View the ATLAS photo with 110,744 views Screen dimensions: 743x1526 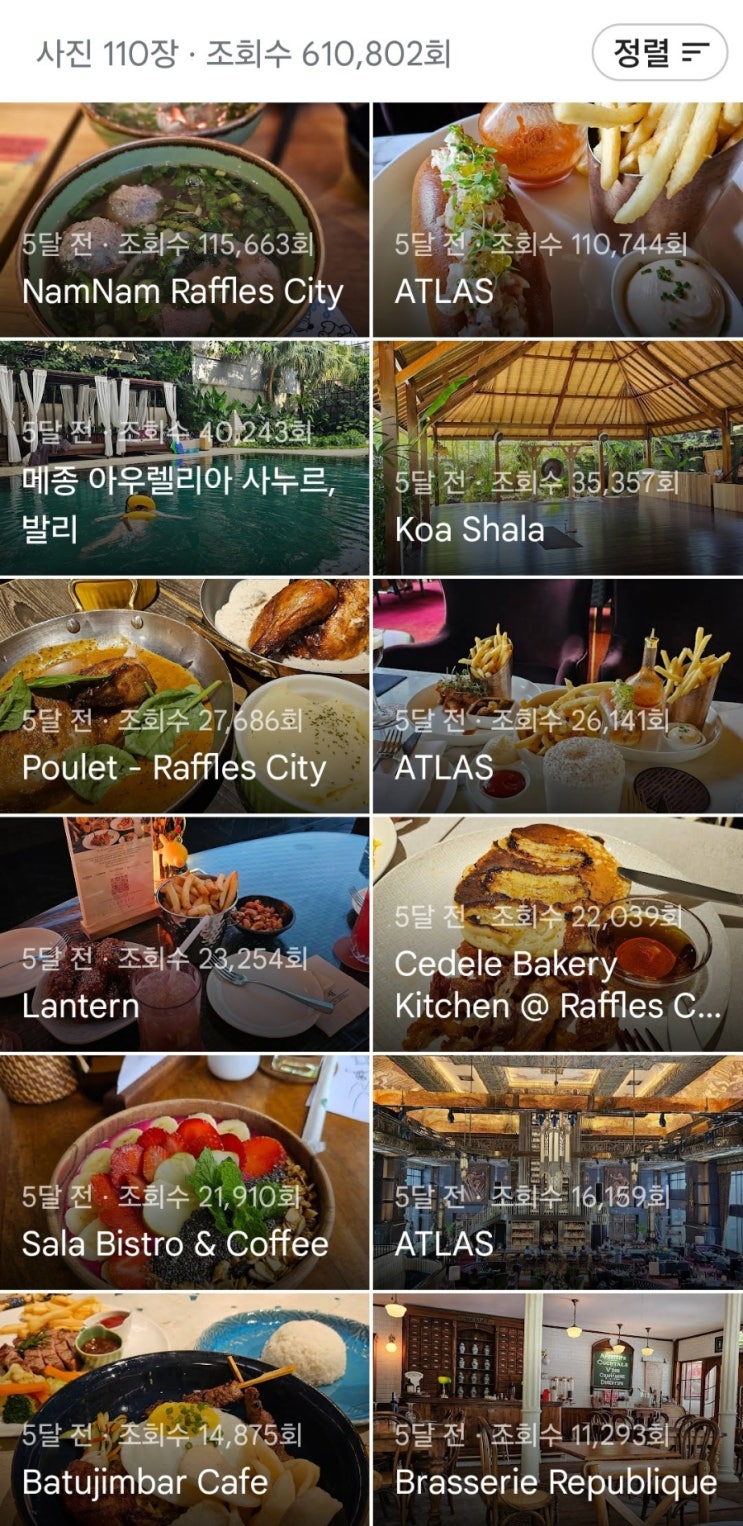(x=557, y=220)
